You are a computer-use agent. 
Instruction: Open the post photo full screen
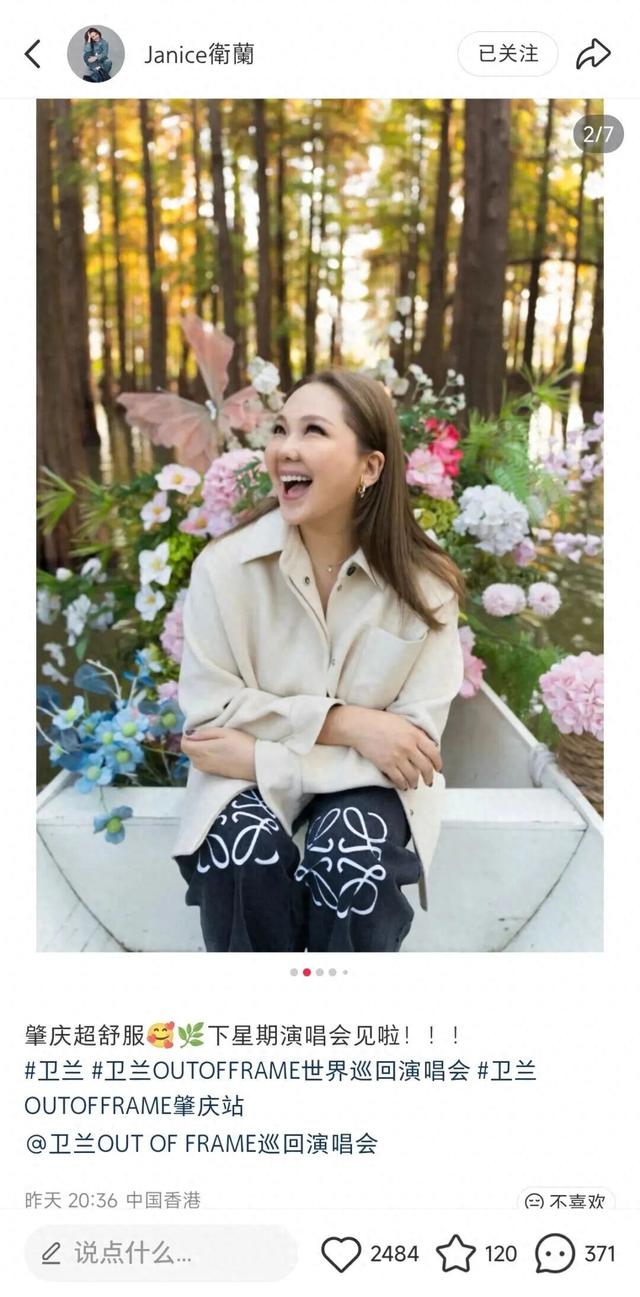pyautogui.click(x=320, y=525)
